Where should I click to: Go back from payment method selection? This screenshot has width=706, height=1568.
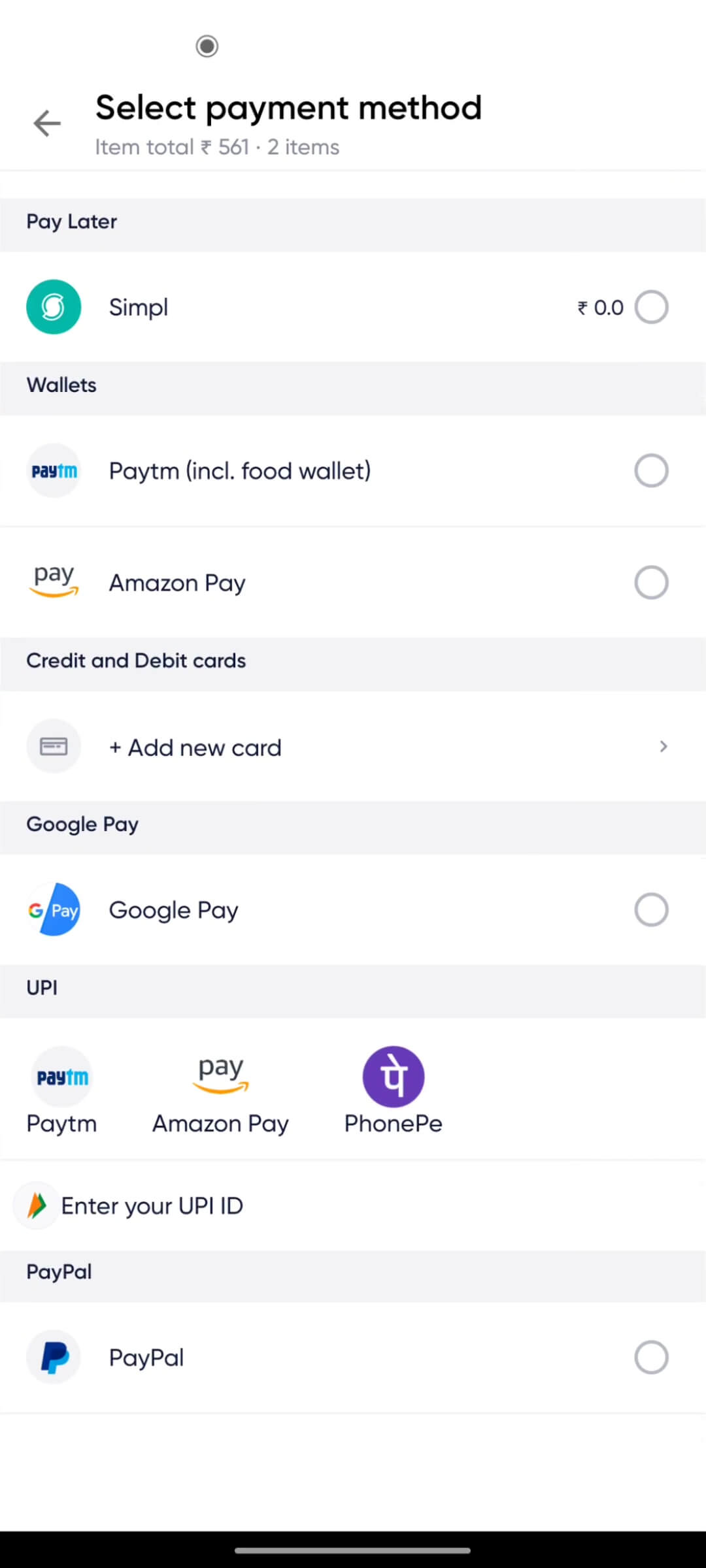pyautogui.click(x=47, y=123)
